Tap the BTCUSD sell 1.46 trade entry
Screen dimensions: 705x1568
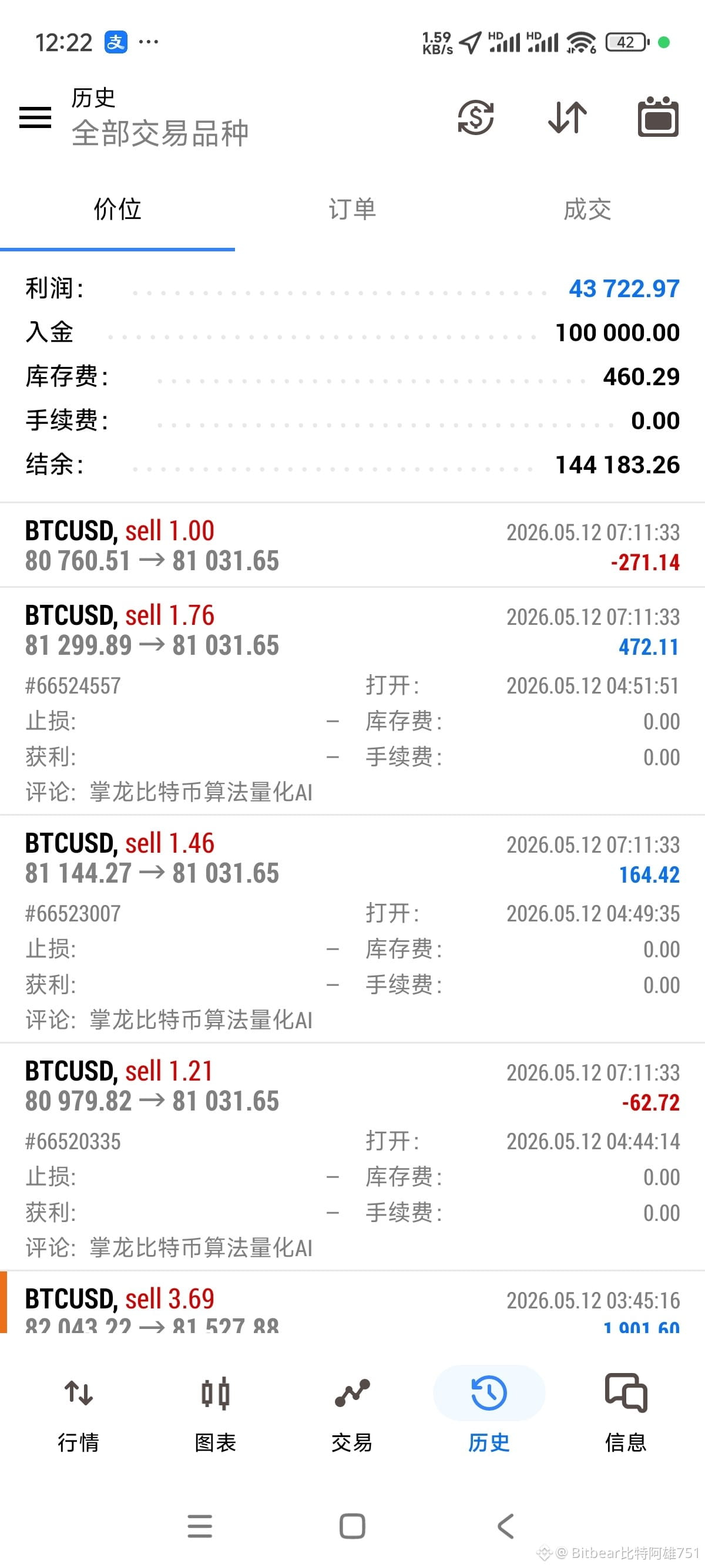(352, 929)
